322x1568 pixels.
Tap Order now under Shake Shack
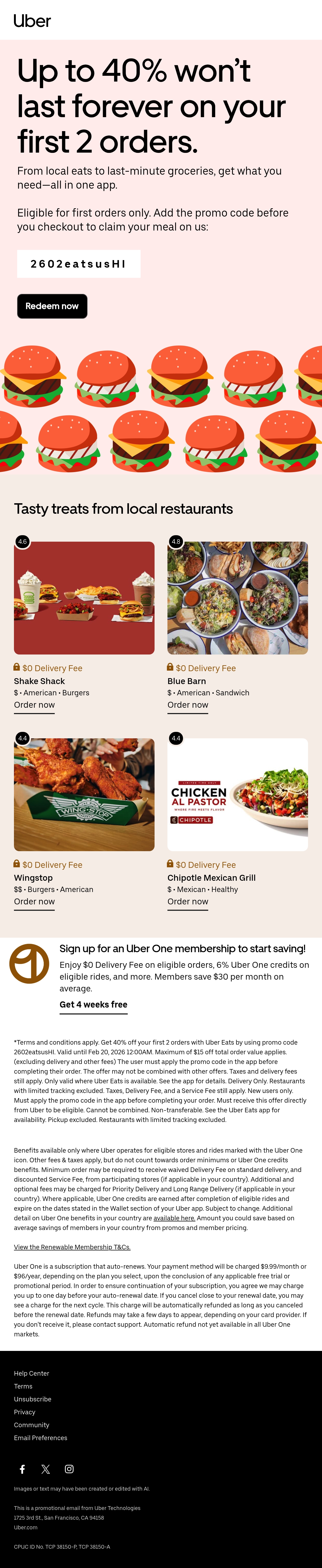[x=35, y=705]
